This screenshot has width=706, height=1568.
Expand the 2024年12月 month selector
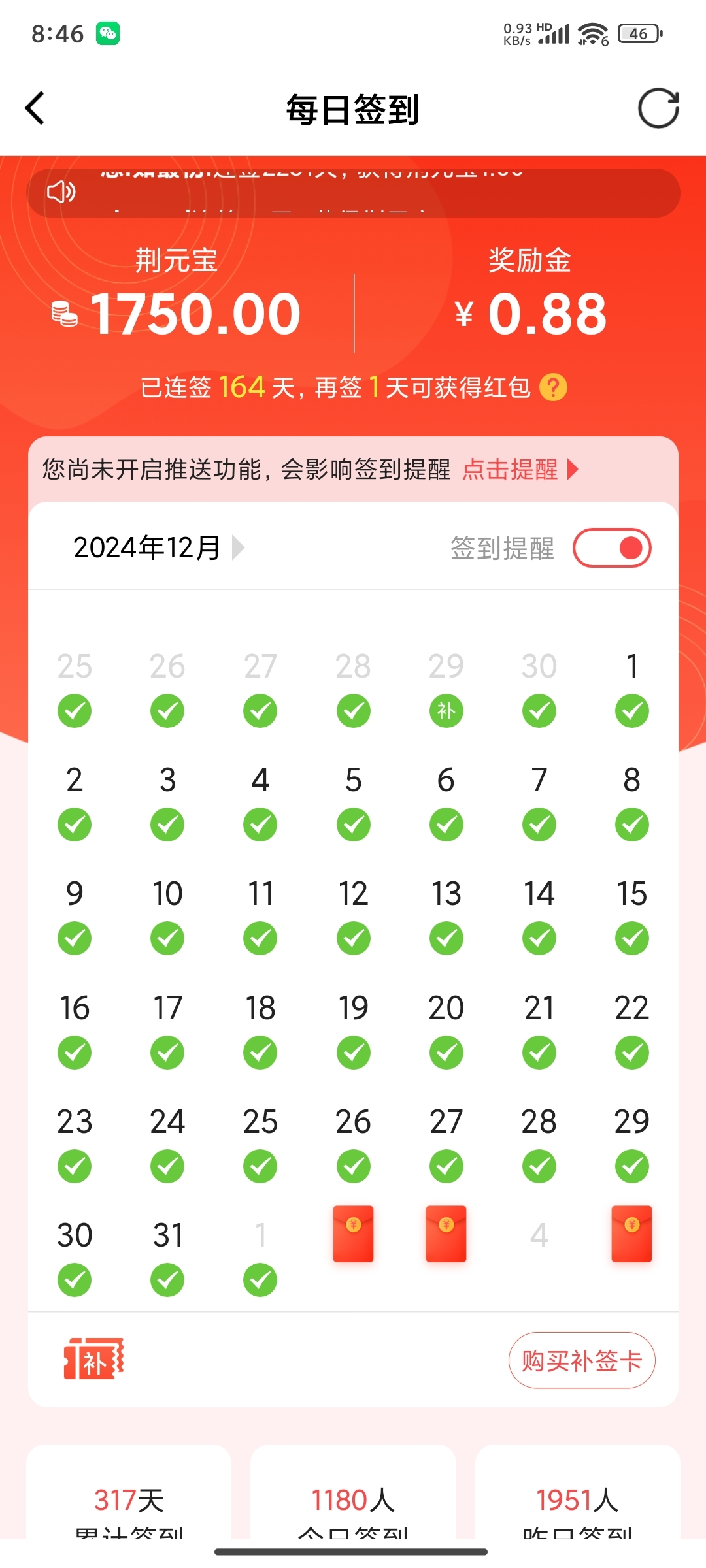(x=158, y=547)
